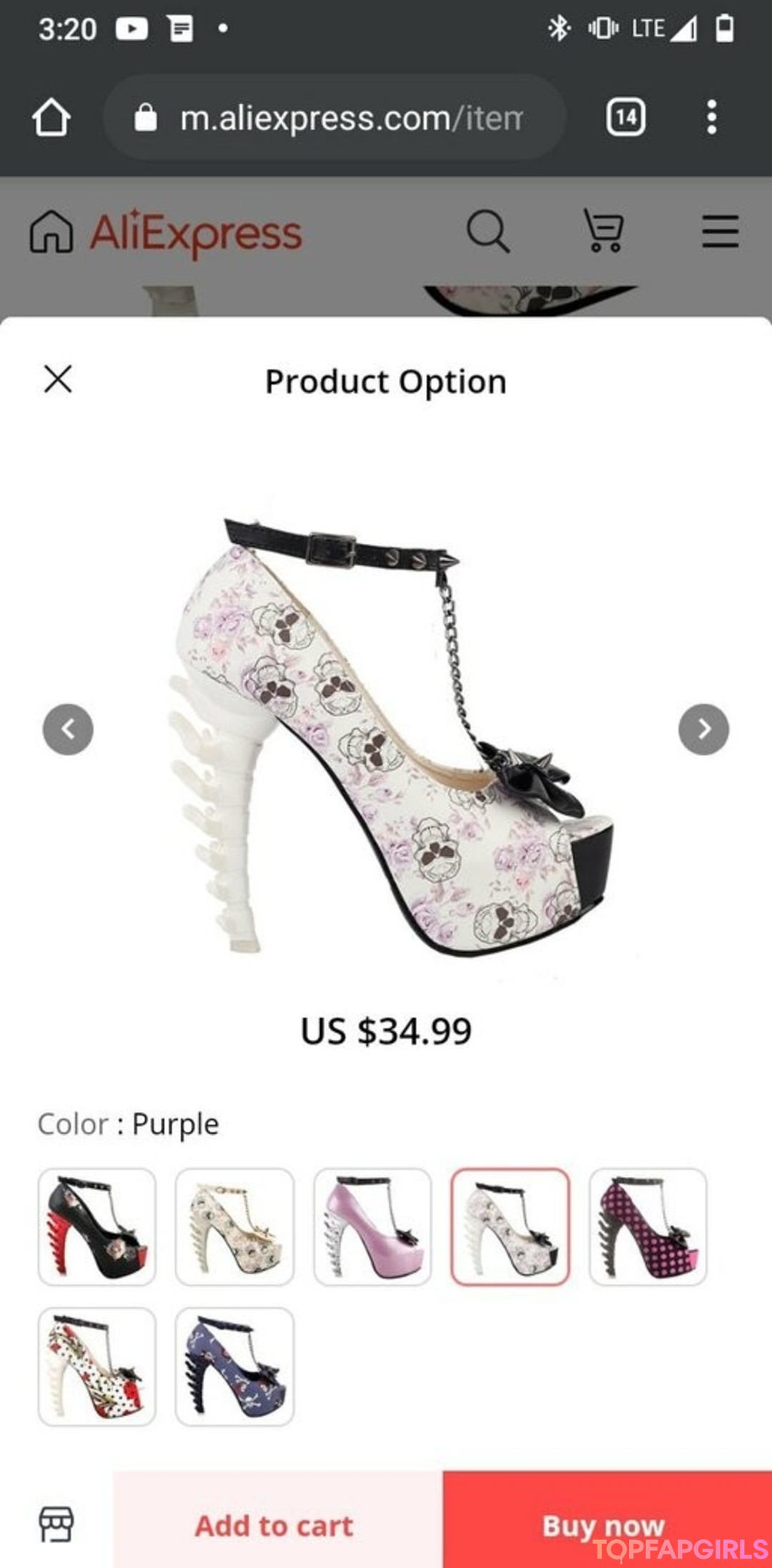Open the seller's store icon
772x1568 pixels.
(x=56, y=1524)
